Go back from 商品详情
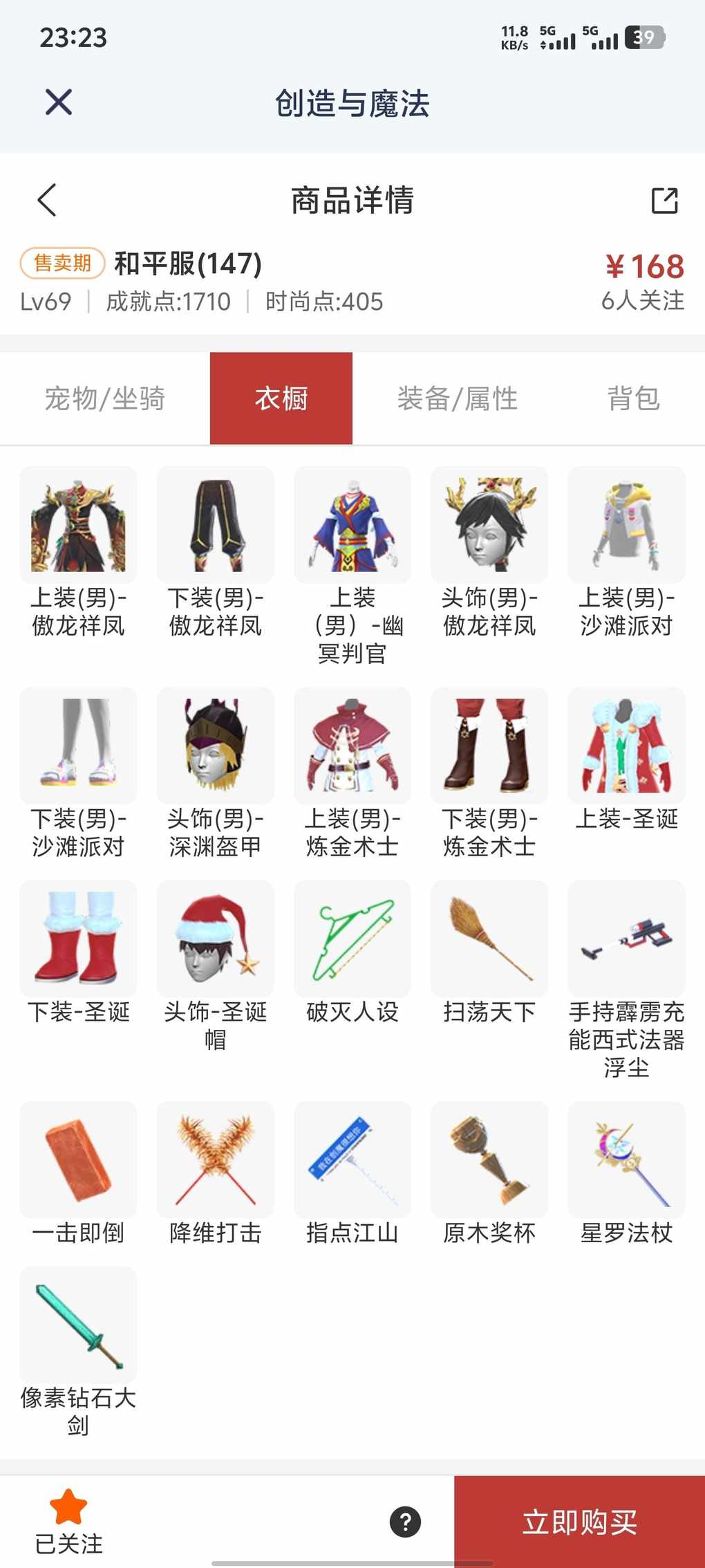The height and width of the screenshot is (1568, 705). [46, 201]
